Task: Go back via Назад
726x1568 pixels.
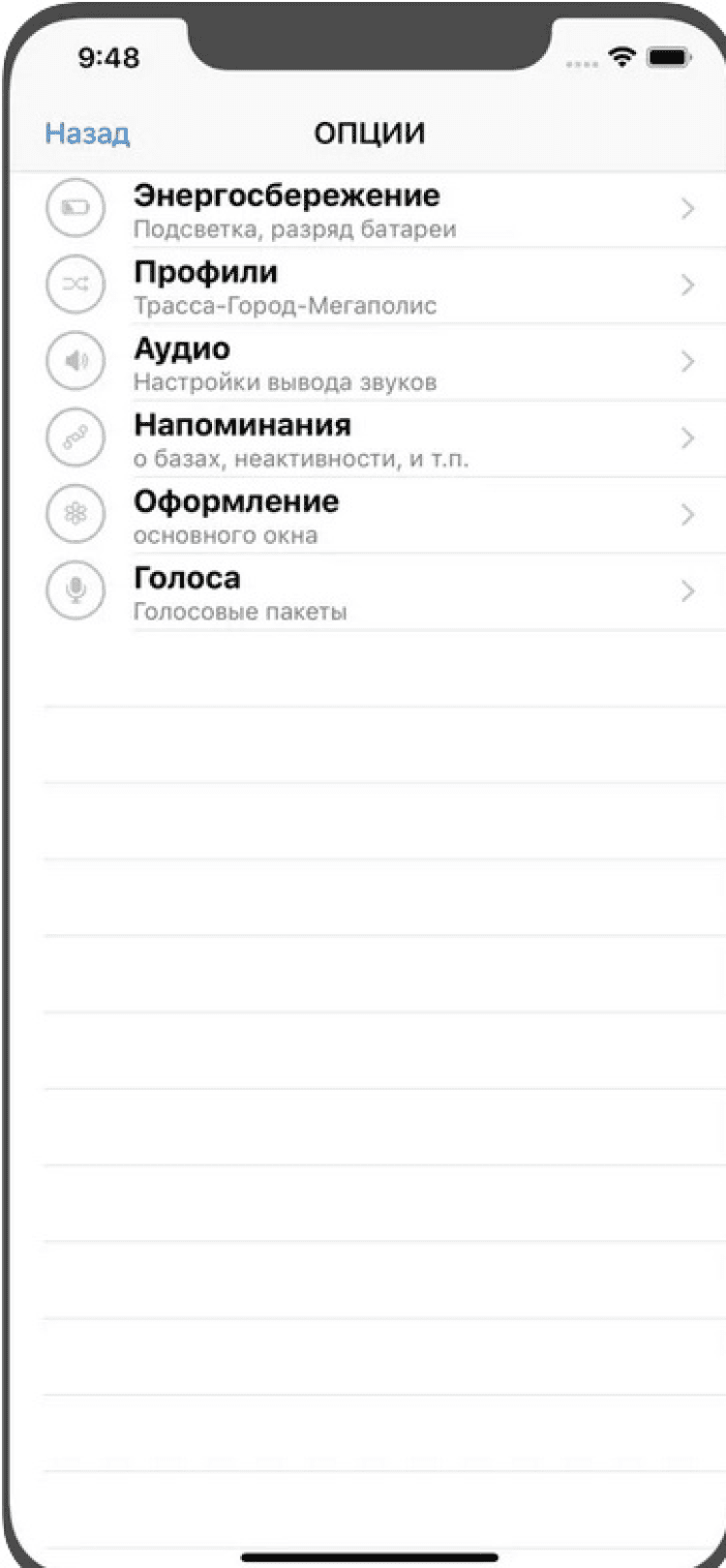Action: [x=87, y=134]
